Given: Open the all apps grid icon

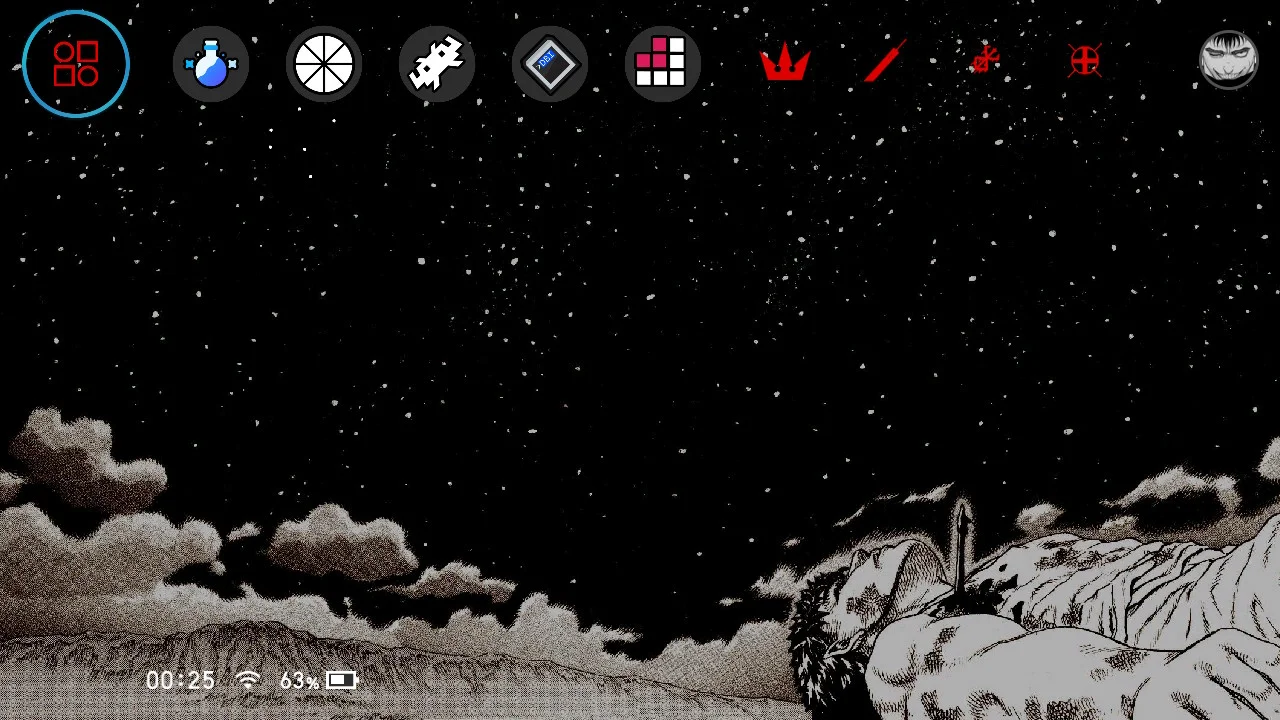Looking at the screenshot, I should click(x=76, y=64).
